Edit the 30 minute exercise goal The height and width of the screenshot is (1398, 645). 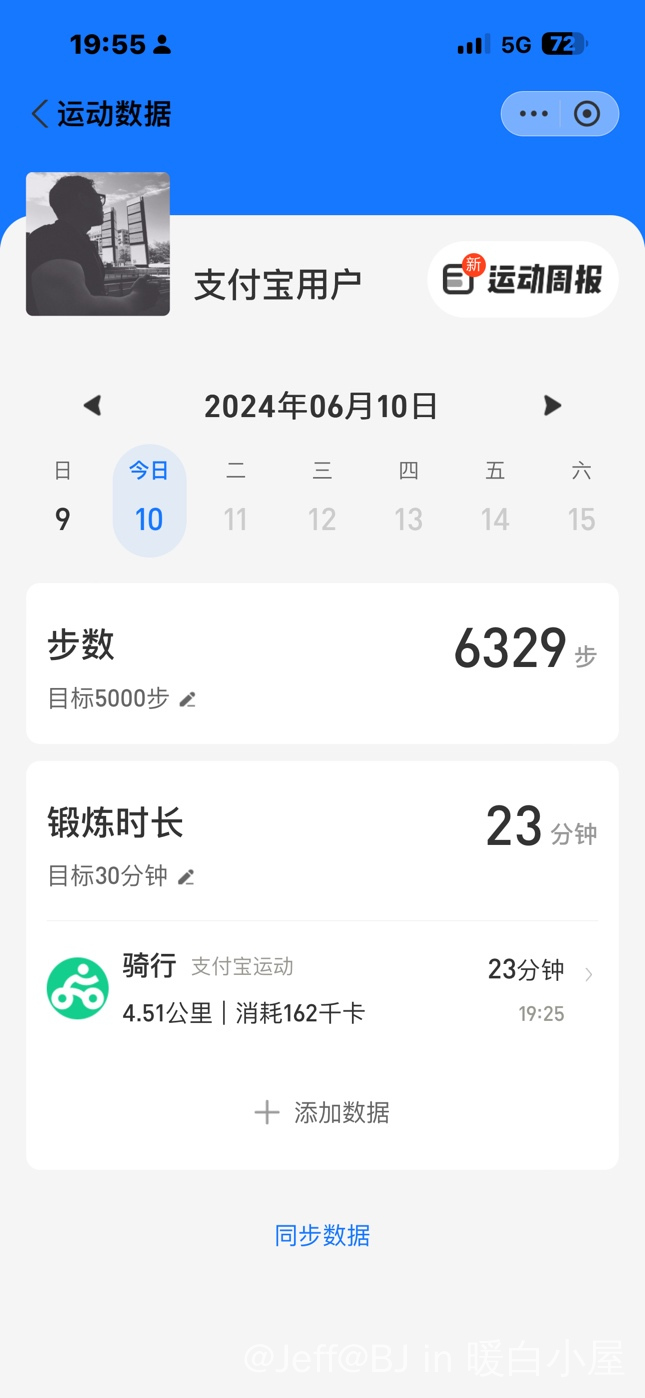186,877
